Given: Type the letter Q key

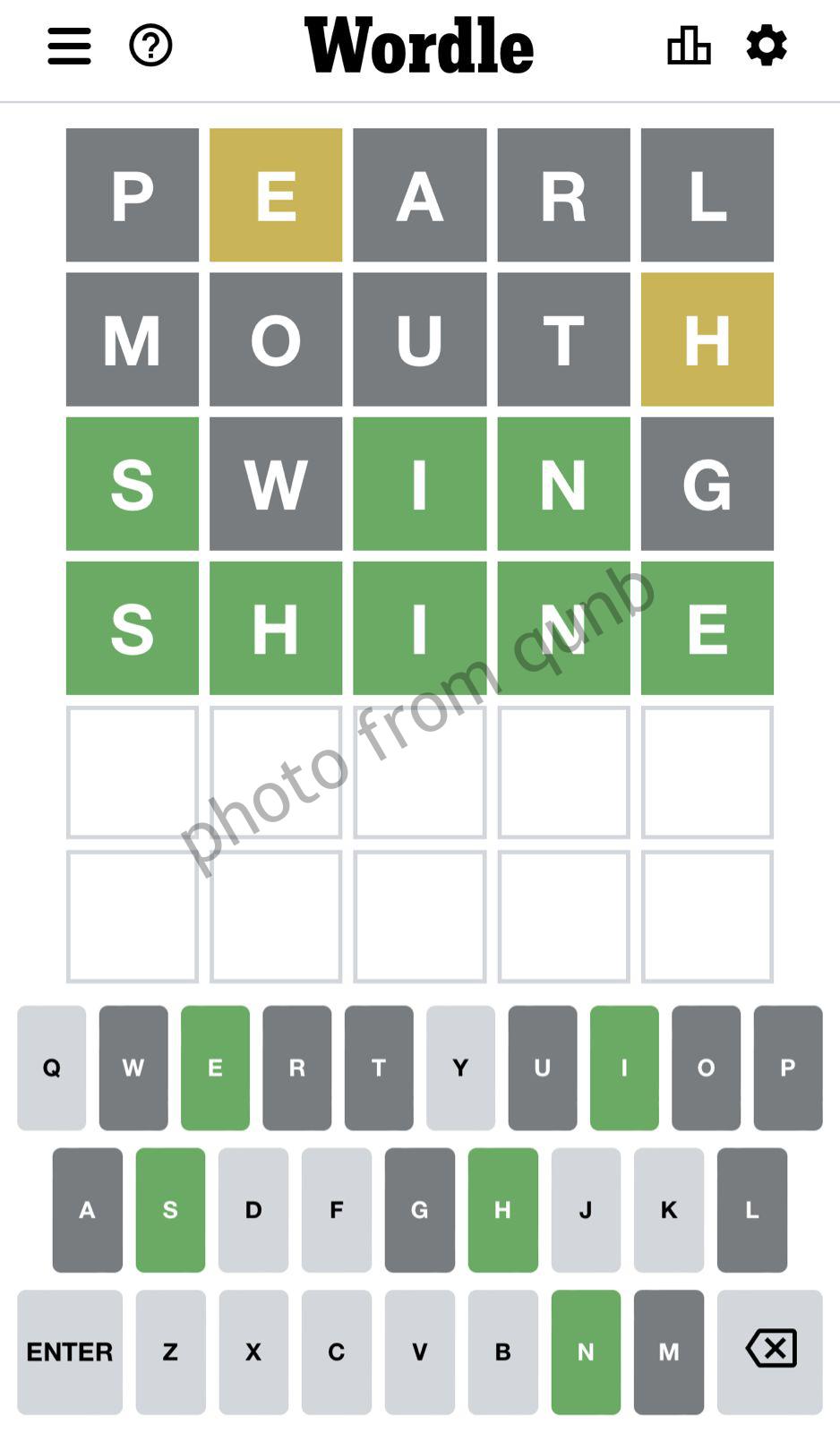Looking at the screenshot, I should coord(52,1068).
